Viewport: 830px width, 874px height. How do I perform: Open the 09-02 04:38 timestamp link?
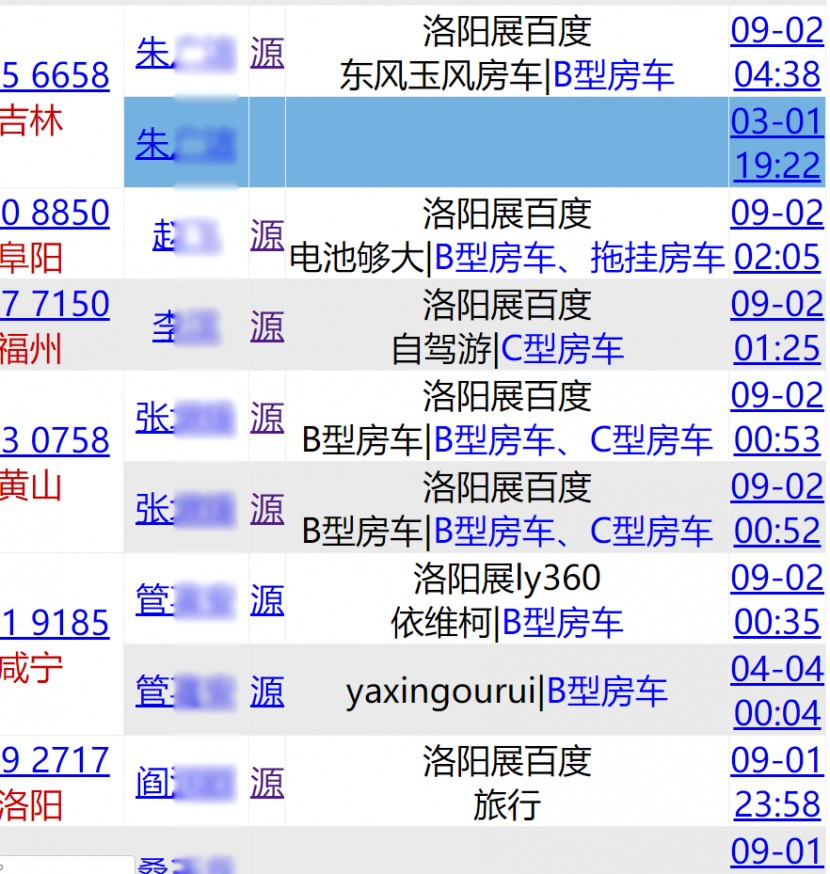(x=777, y=52)
